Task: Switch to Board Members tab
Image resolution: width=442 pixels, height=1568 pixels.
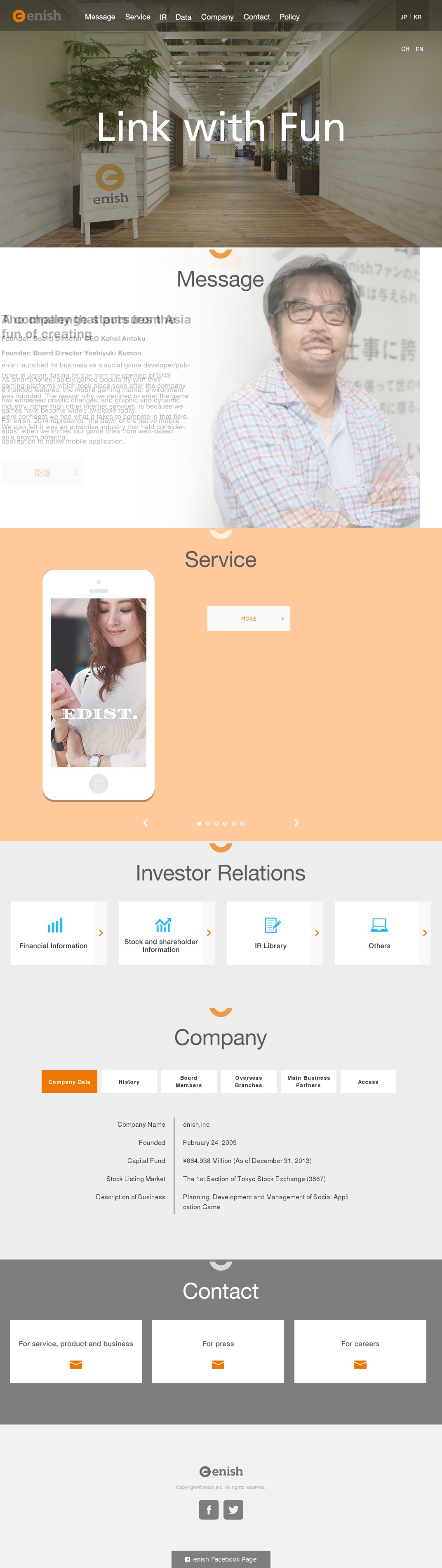Action: [x=189, y=1082]
